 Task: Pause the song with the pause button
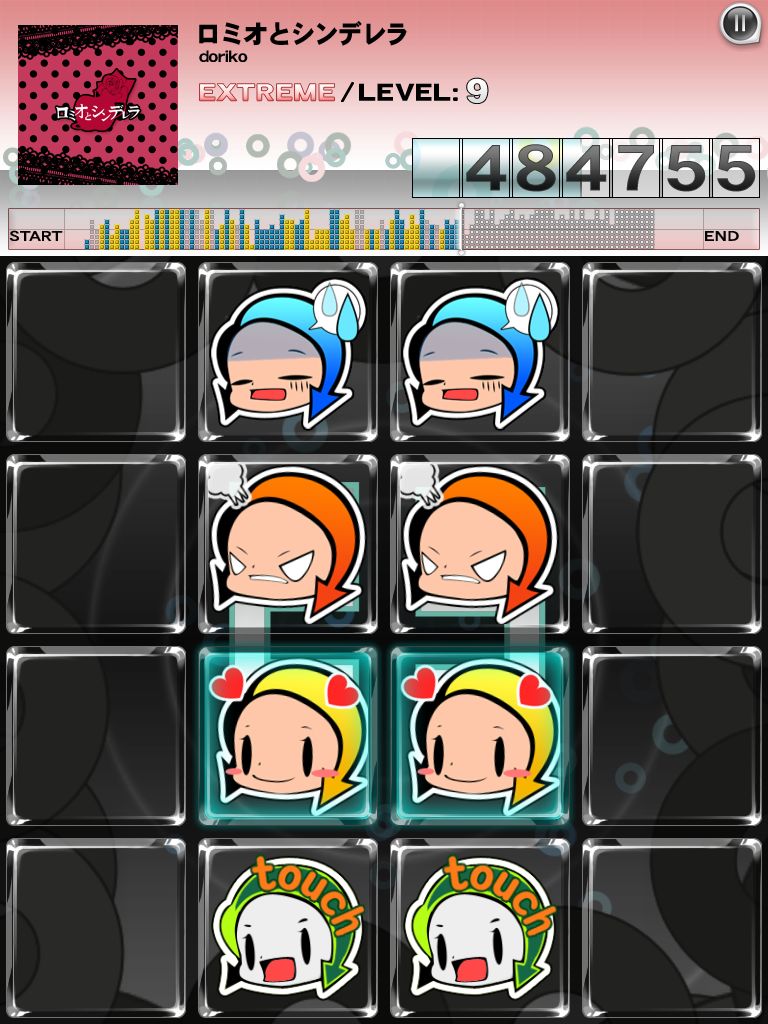tap(740, 24)
